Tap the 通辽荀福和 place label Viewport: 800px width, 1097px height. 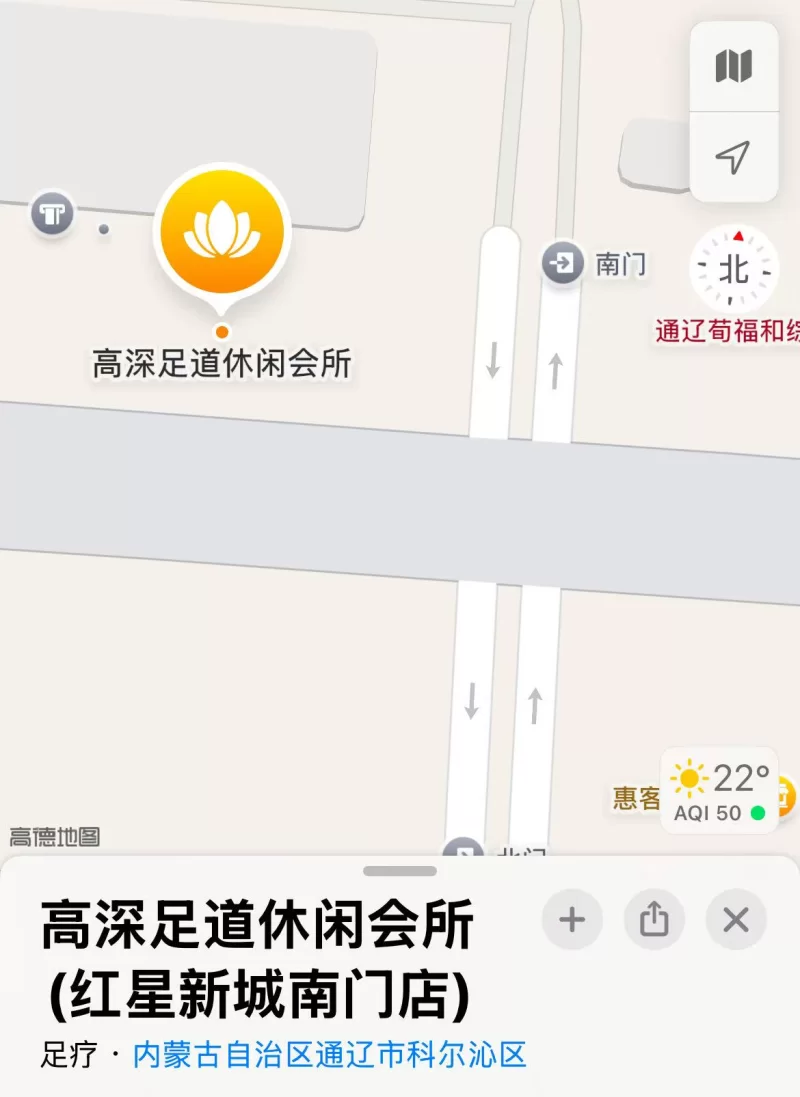click(727, 331)
